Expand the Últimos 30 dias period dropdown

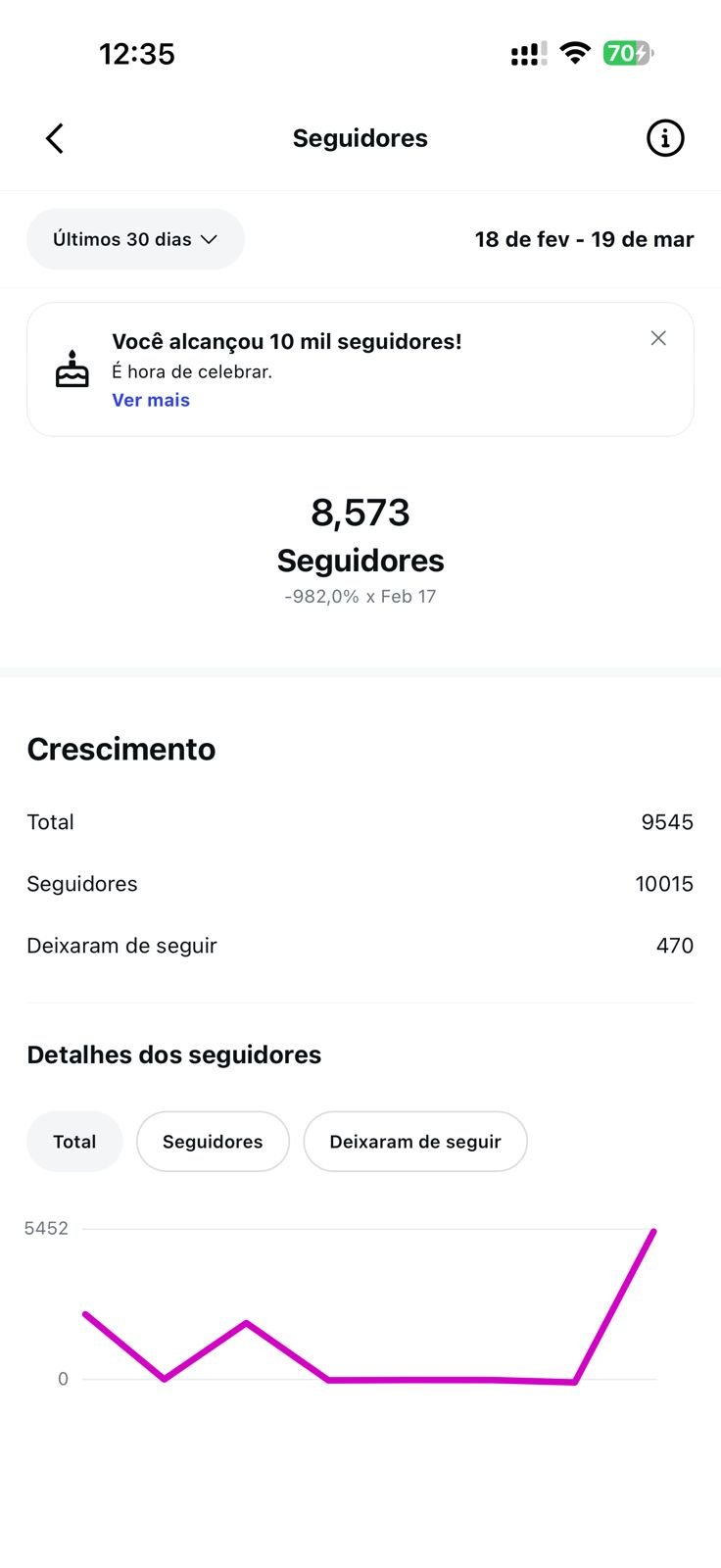(x=135, y=239)
